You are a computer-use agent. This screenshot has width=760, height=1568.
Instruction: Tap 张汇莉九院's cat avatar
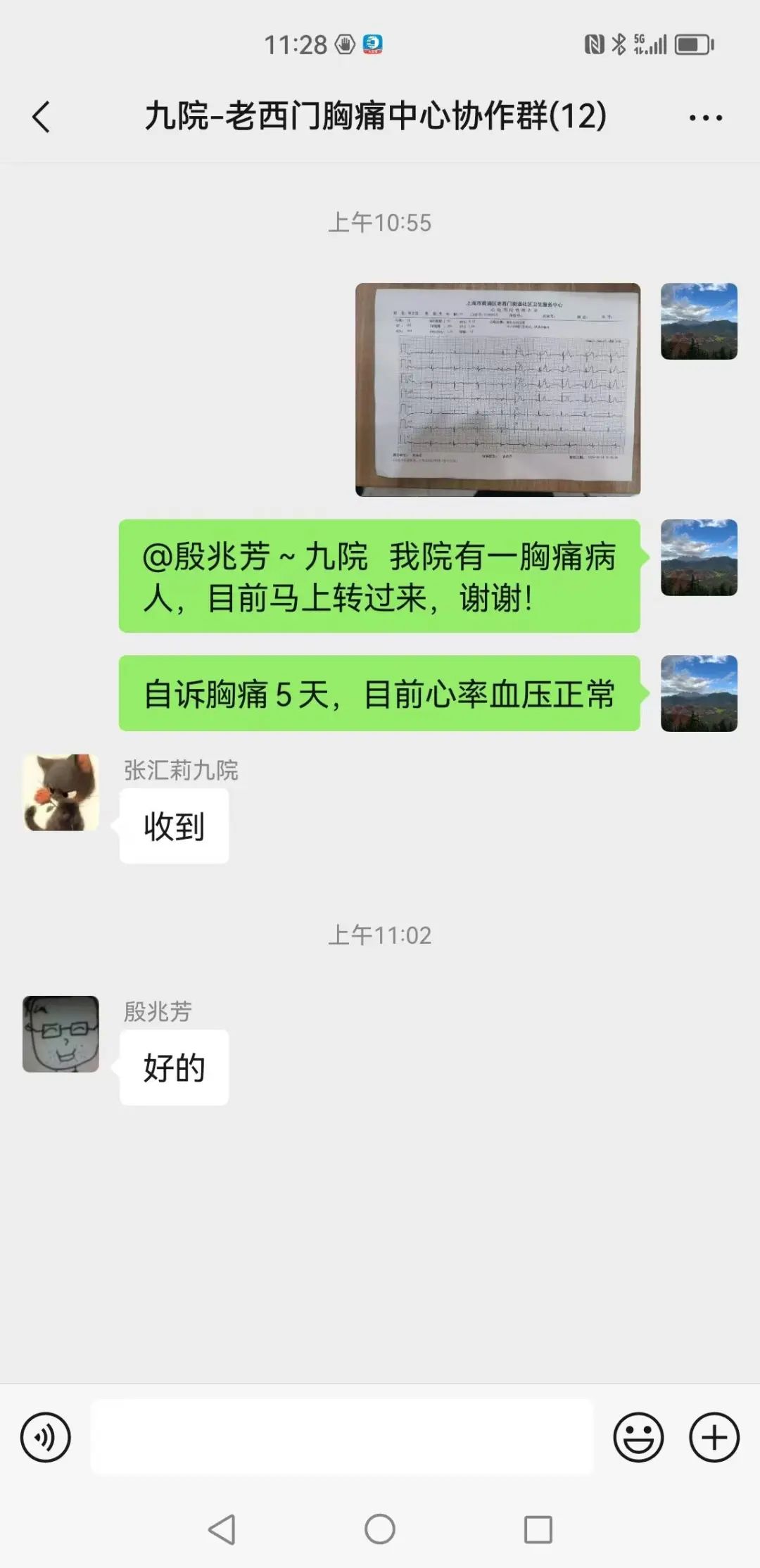click(61, 792)
